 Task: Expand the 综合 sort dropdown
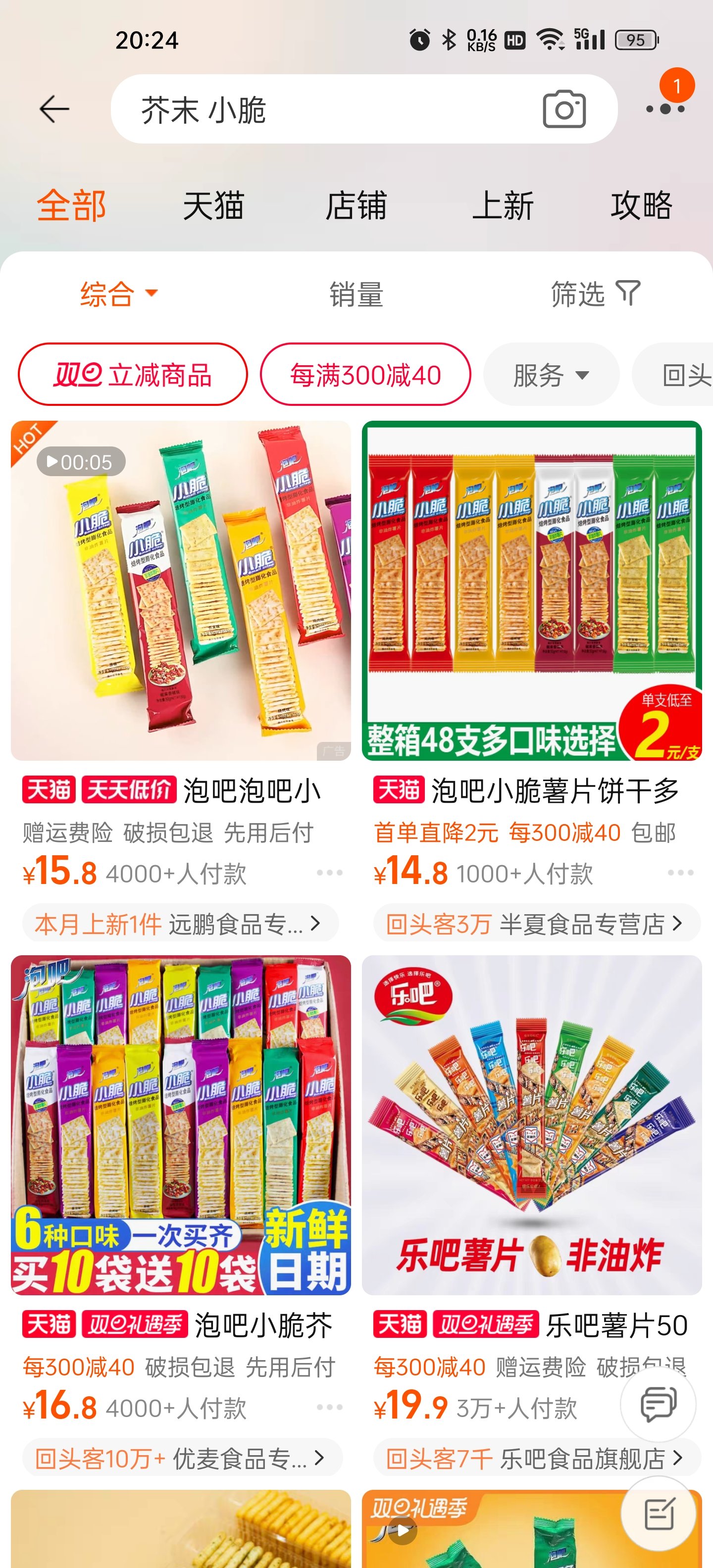pyautogui.click(x=119, y=294)
